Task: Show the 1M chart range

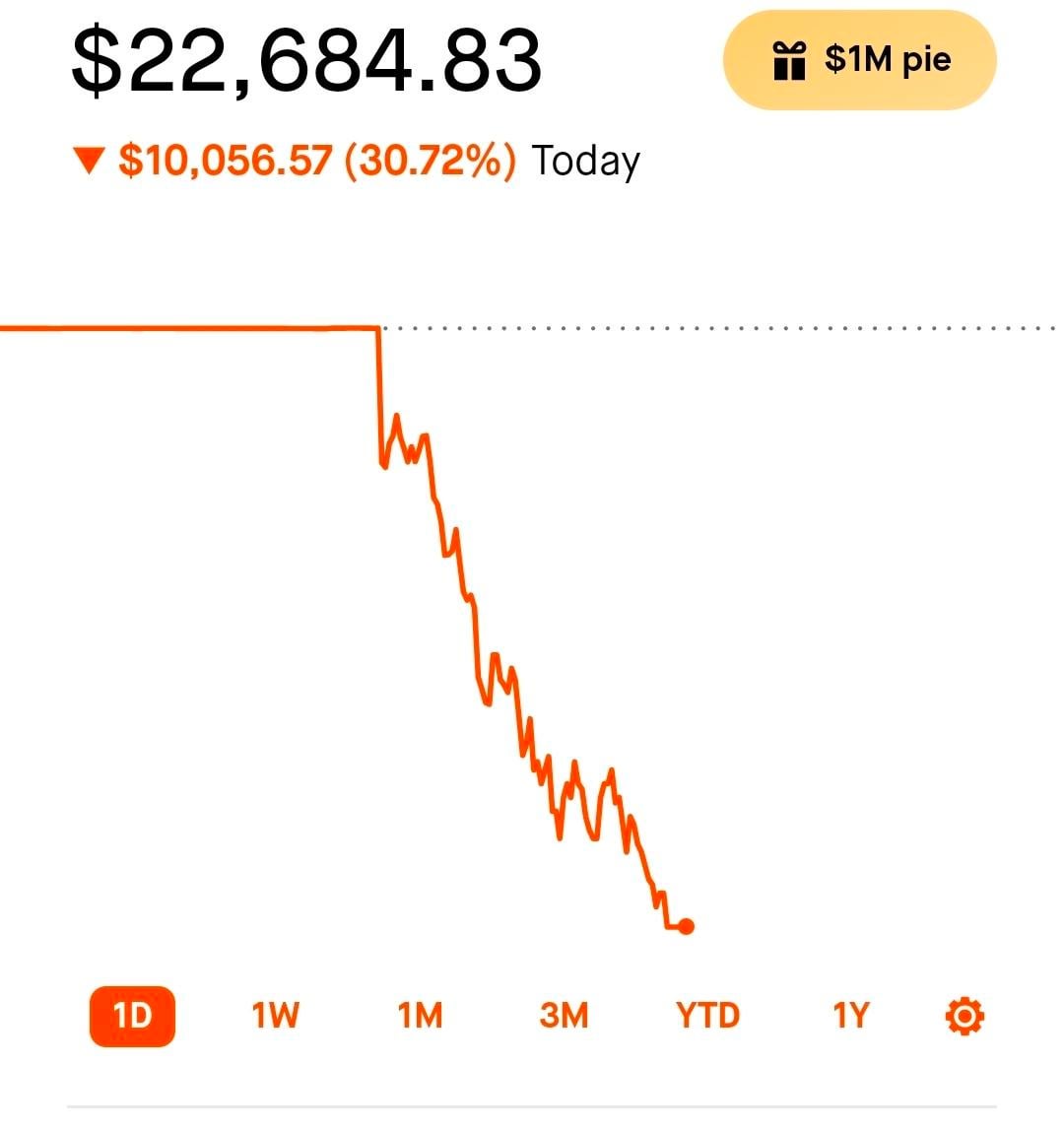Action: click(420, 1015)
